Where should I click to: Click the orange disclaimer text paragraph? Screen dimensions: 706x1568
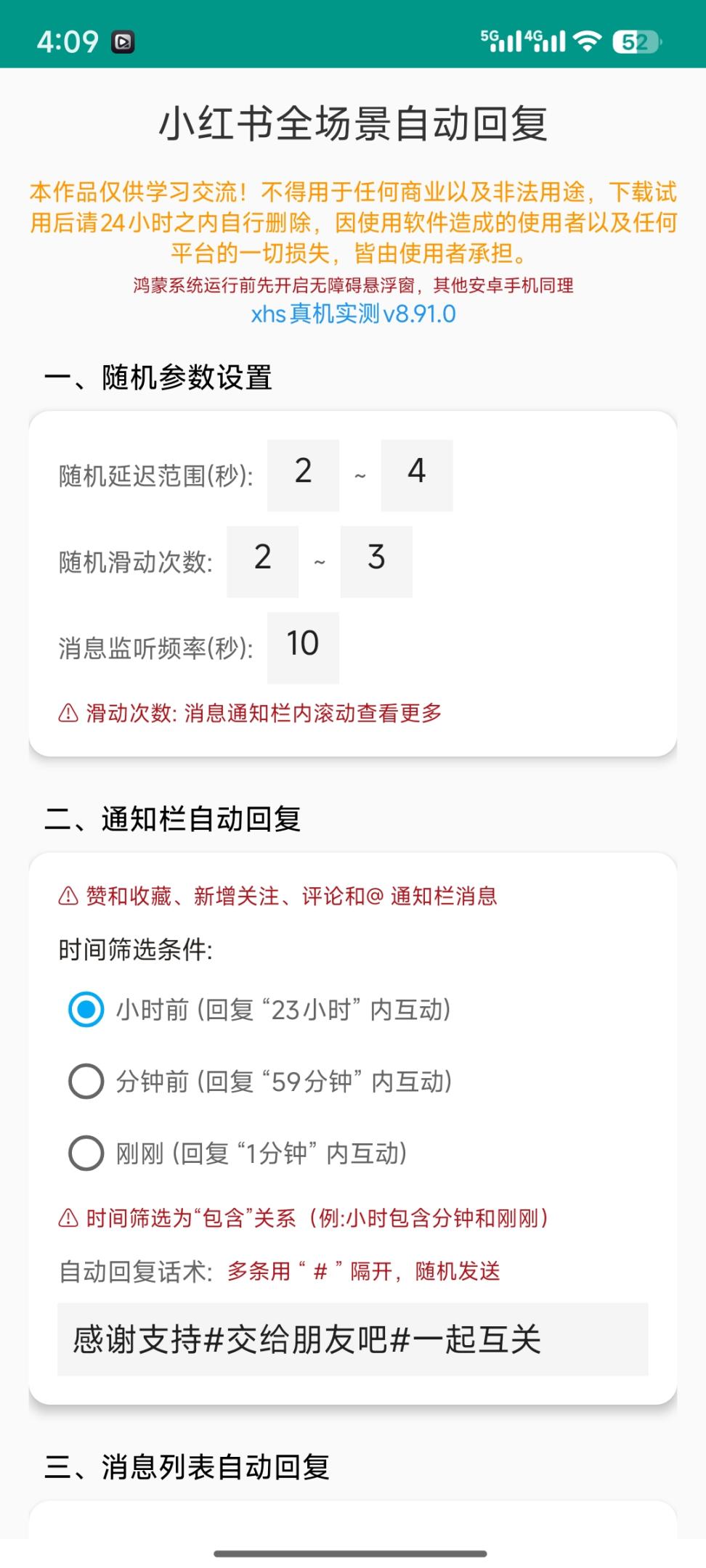tap(353, 221)
